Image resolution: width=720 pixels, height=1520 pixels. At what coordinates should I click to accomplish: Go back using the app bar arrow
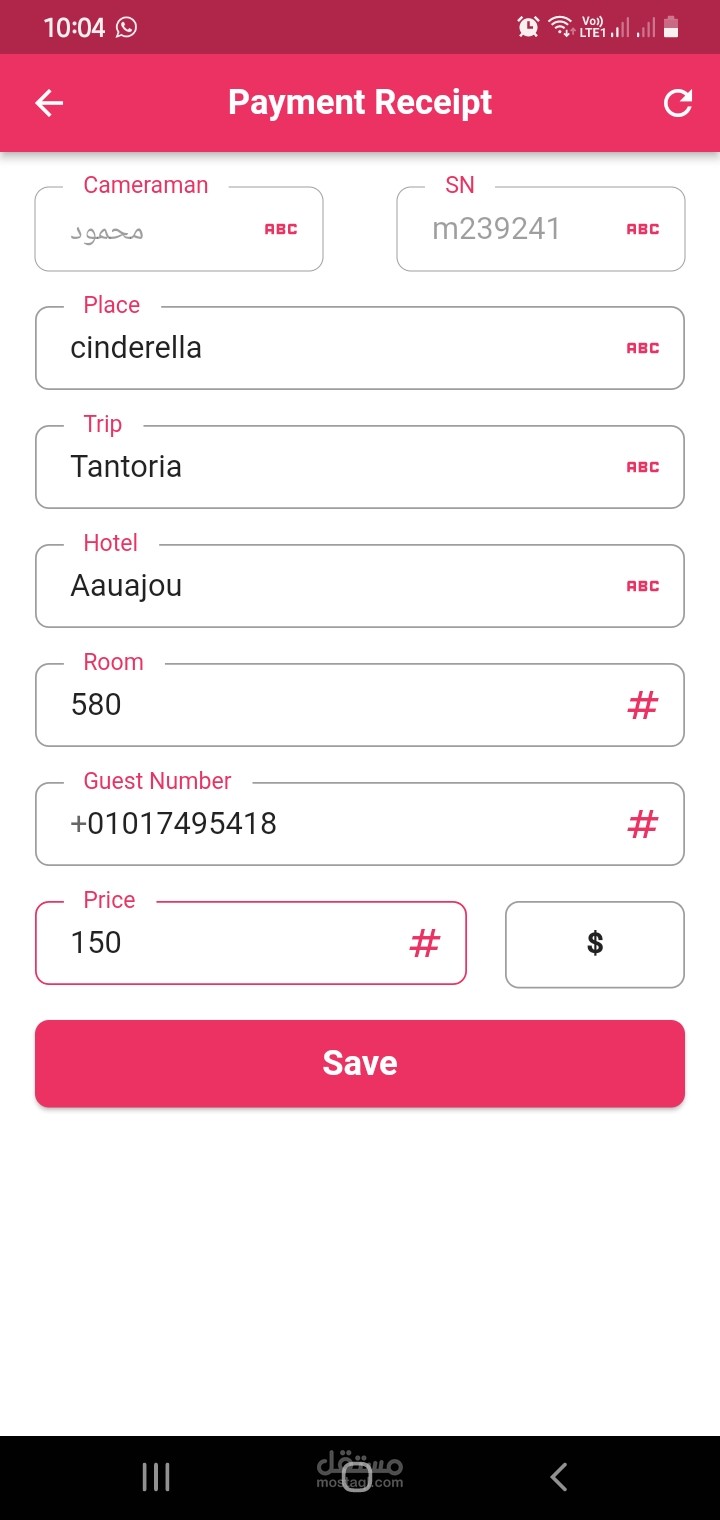[49, 103]
